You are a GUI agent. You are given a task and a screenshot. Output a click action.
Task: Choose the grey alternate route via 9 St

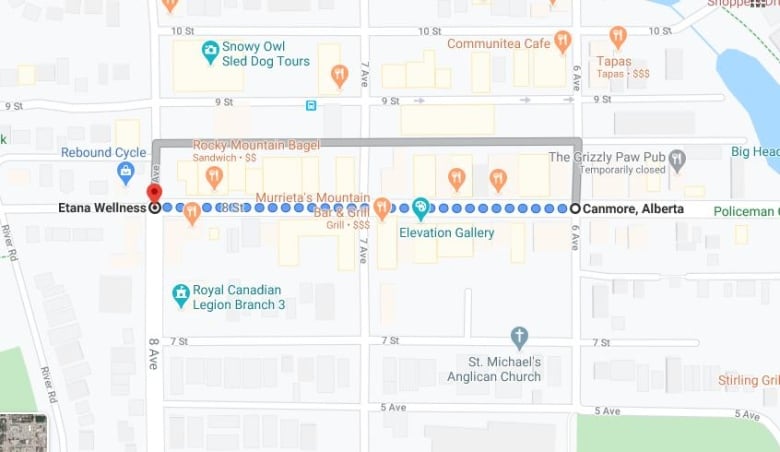click(360, 142)
